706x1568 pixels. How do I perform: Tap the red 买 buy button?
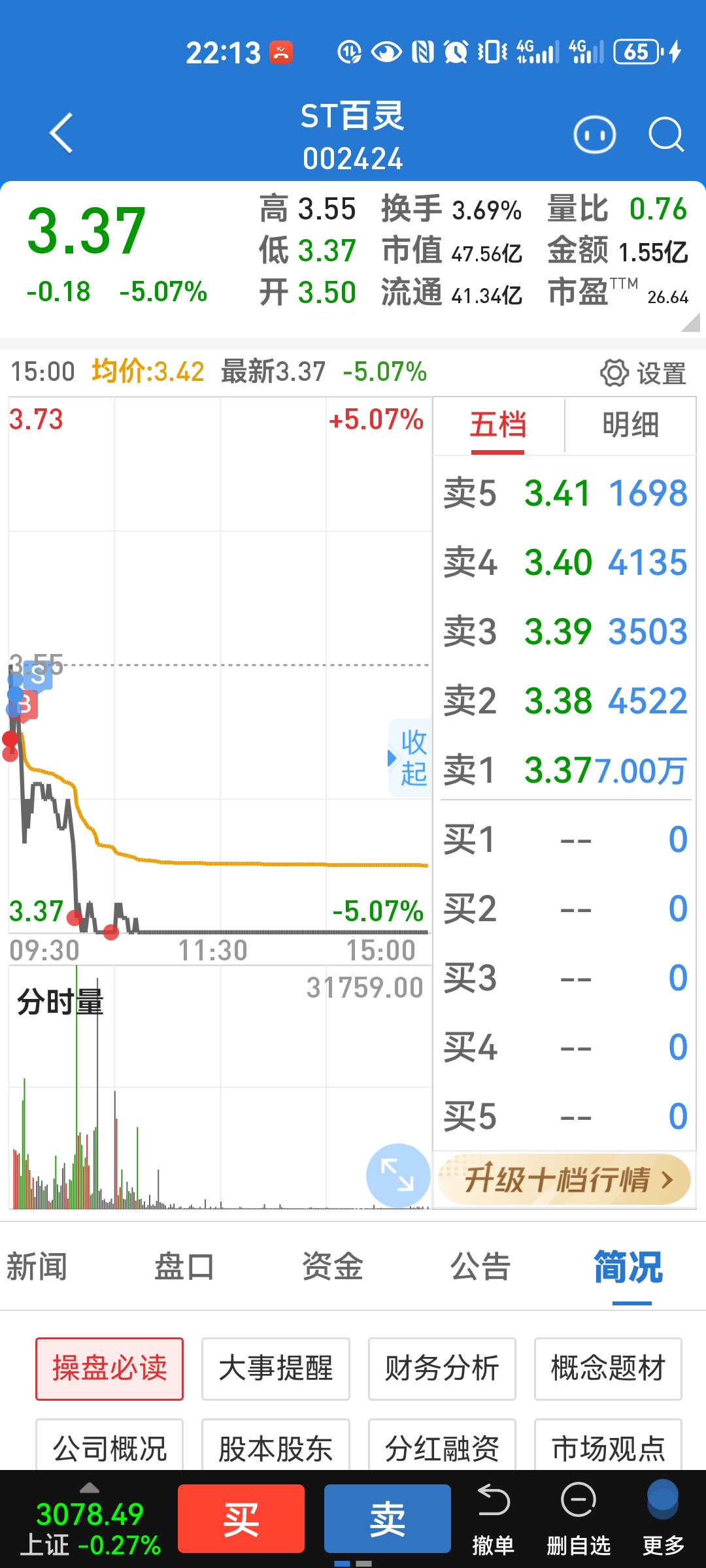point(241,1518)
